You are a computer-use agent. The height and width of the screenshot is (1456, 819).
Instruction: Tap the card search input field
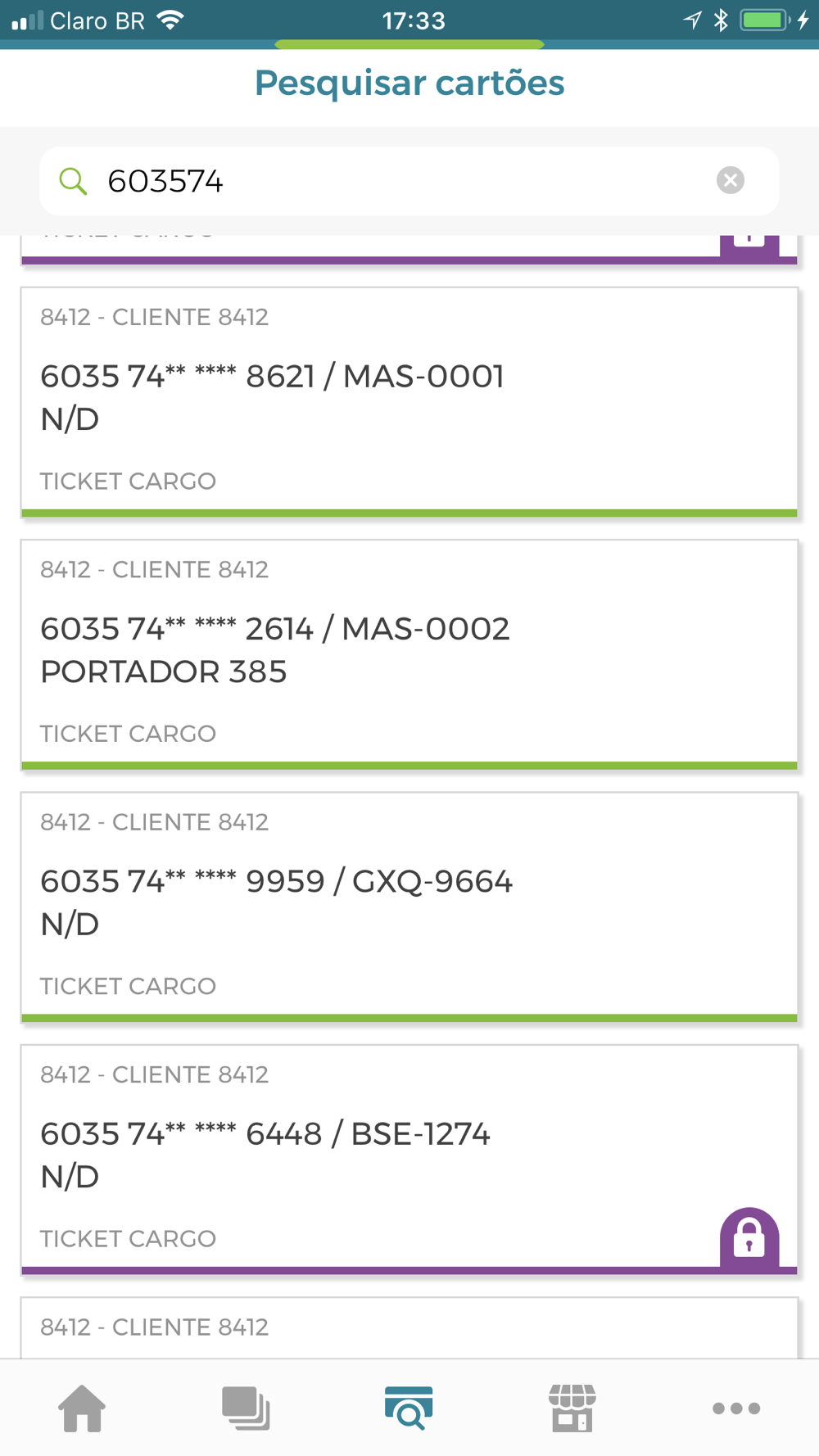point(409,181)
